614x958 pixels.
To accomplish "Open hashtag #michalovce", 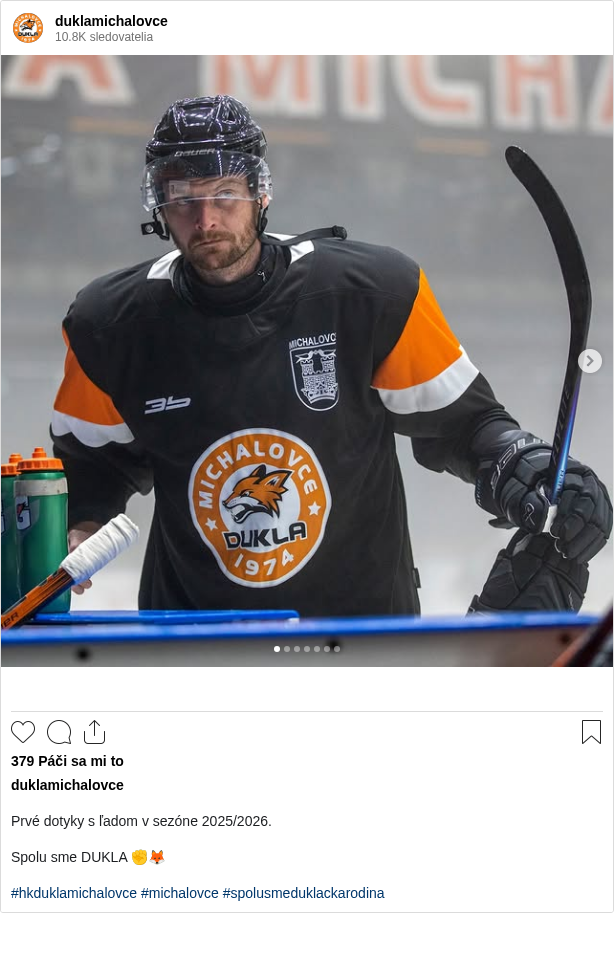I will click(180, 893).
